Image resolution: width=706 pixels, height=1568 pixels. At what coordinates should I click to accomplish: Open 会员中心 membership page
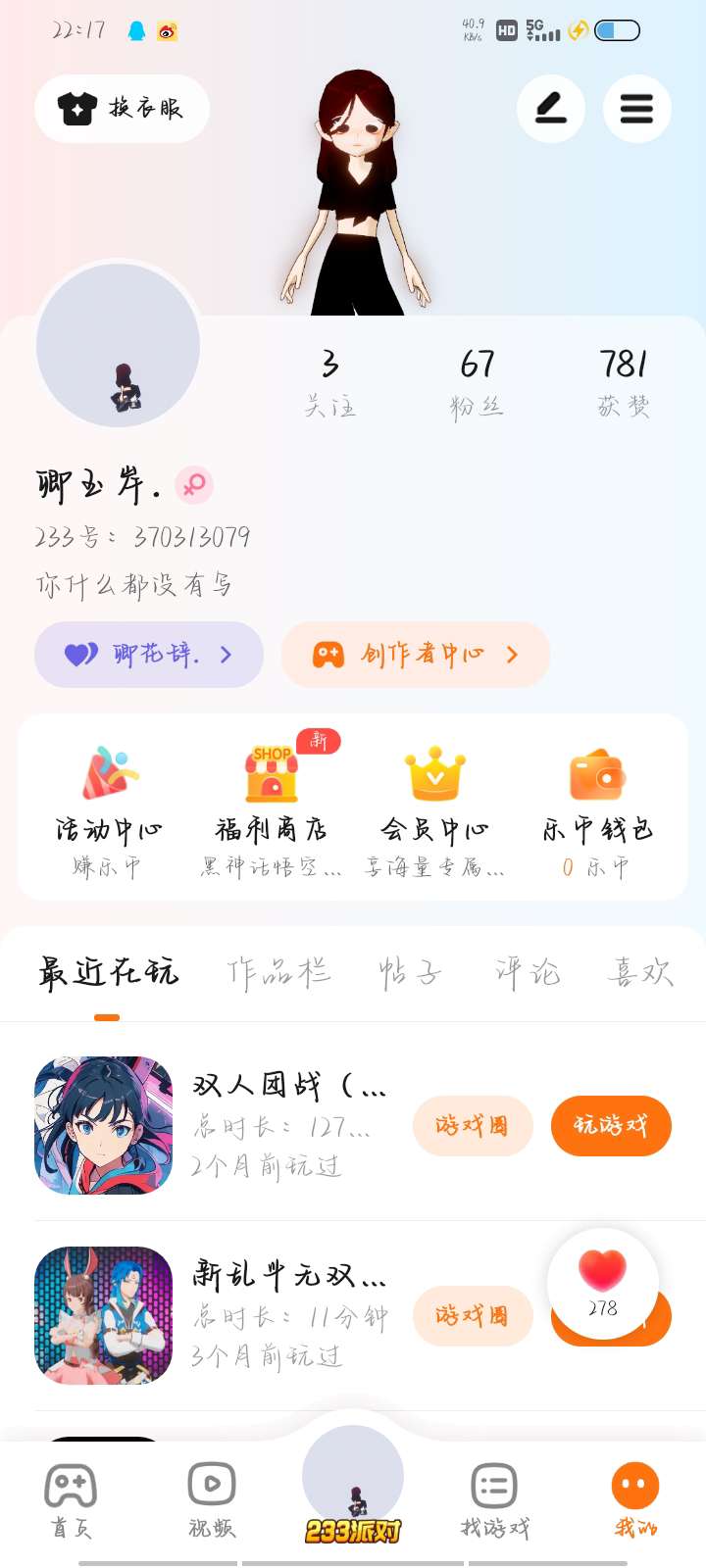pyautogui.click(x=434, y=808)
